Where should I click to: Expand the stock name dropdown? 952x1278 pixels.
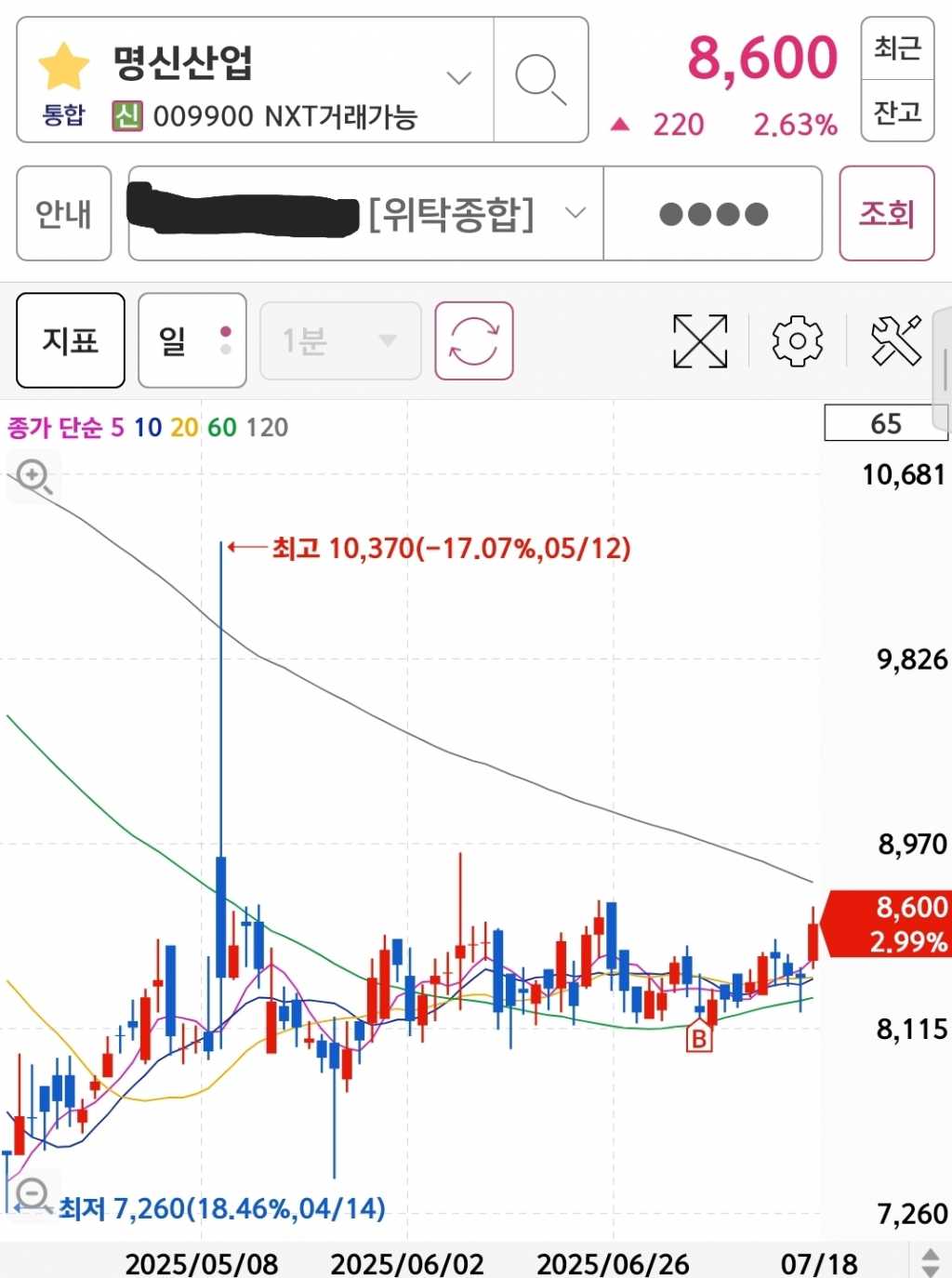(x=459, y=78)
